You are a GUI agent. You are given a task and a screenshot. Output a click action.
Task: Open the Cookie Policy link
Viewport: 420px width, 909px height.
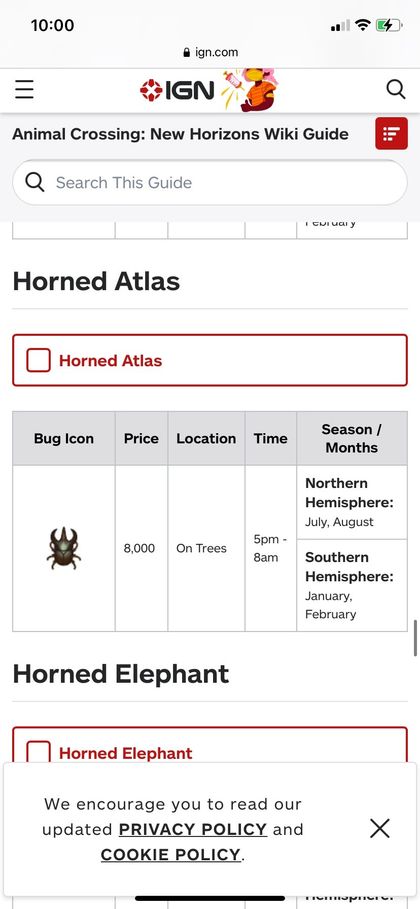click(x=171, y=855)
